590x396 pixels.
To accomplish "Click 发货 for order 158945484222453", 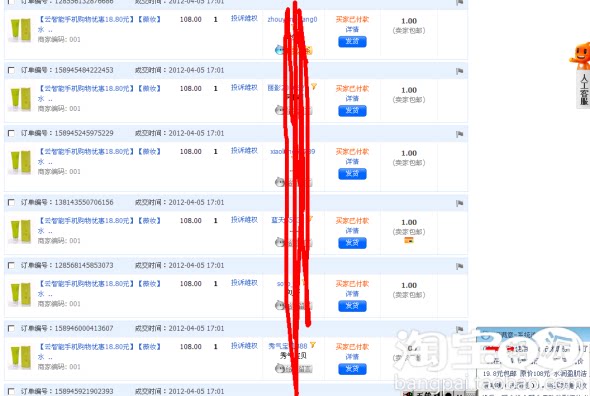I will 352,111.
